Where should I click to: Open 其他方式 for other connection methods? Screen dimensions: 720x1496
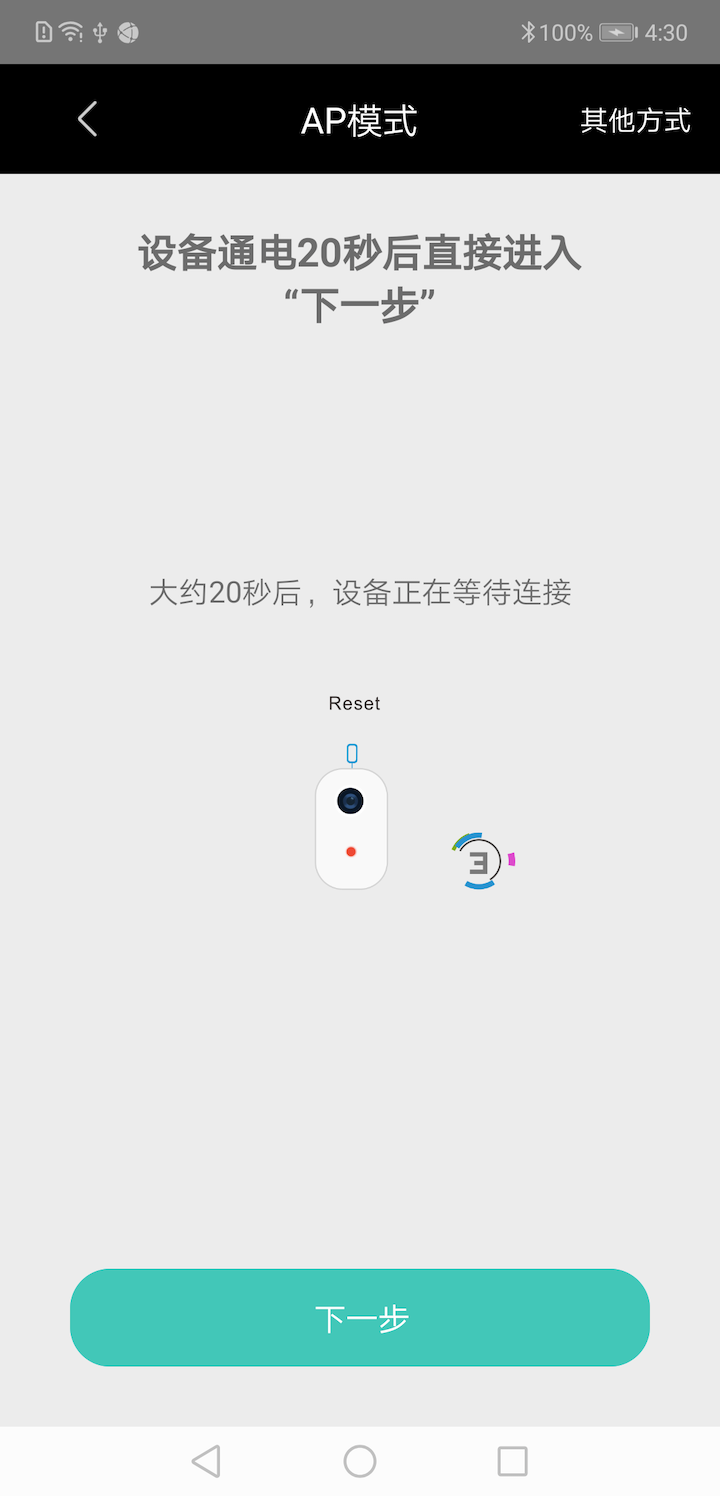pos(635,121)
